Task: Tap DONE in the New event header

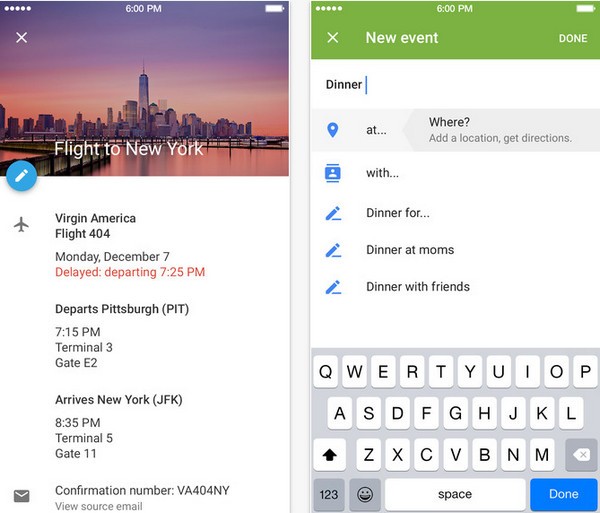Action: 573,38
